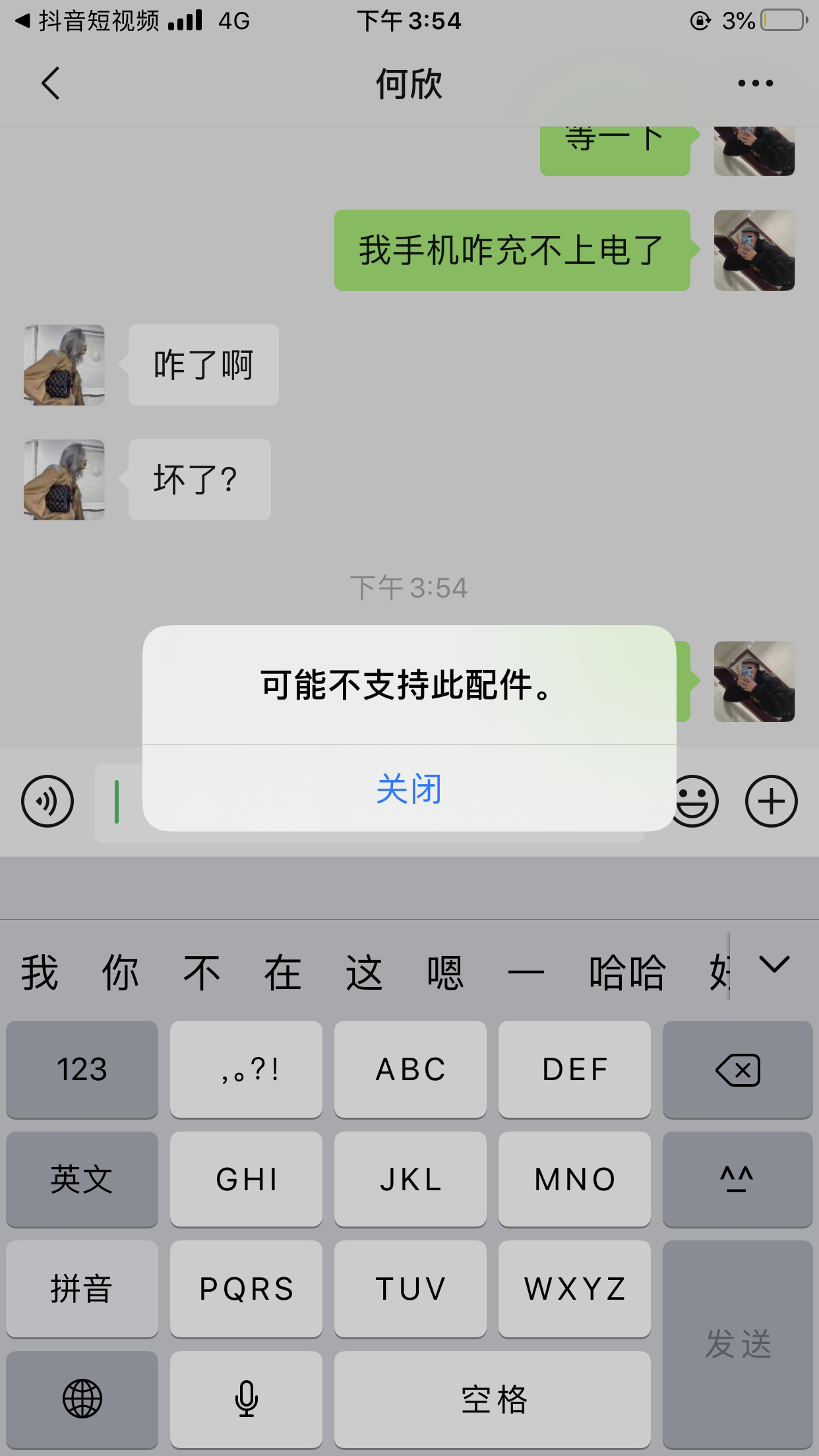Expand the keyboard candidate list

pos(774,965)
